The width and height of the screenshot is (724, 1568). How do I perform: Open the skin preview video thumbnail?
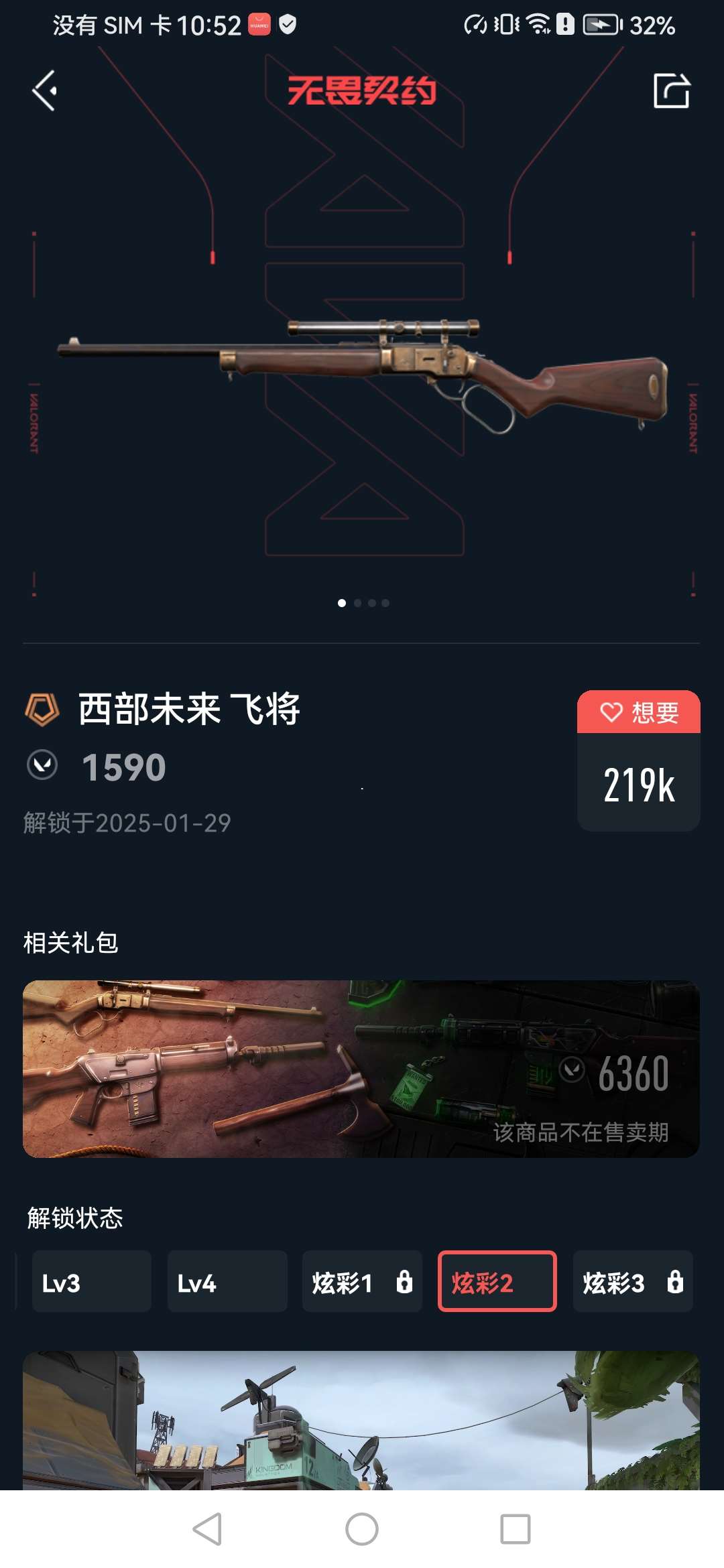click(361, 1419)
